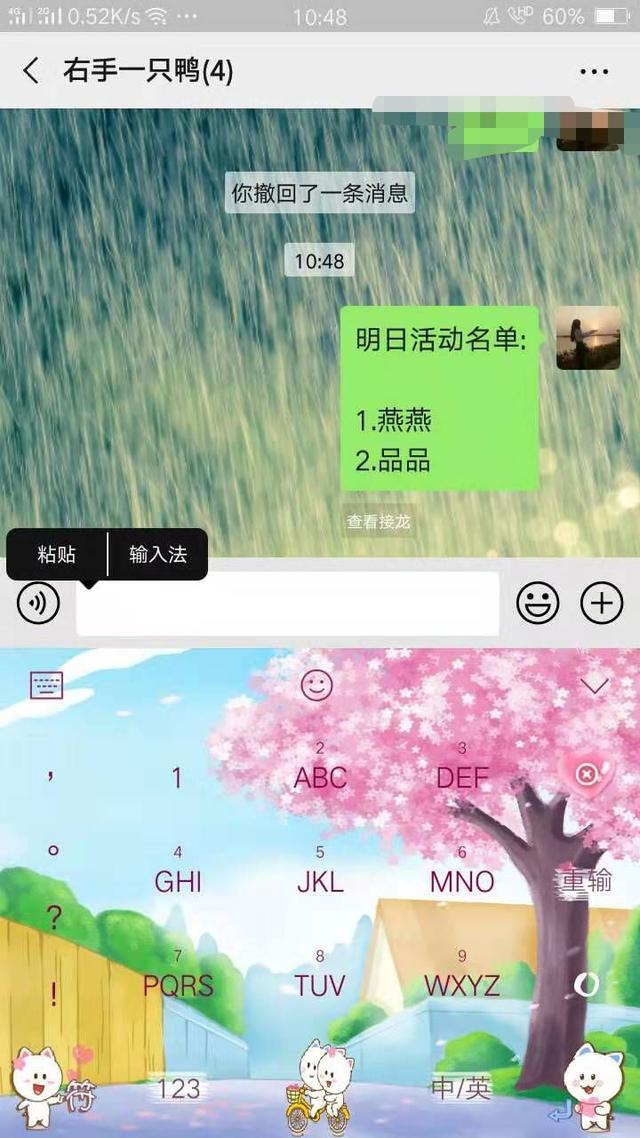Open the chat overflow menu

click(594, 72)
